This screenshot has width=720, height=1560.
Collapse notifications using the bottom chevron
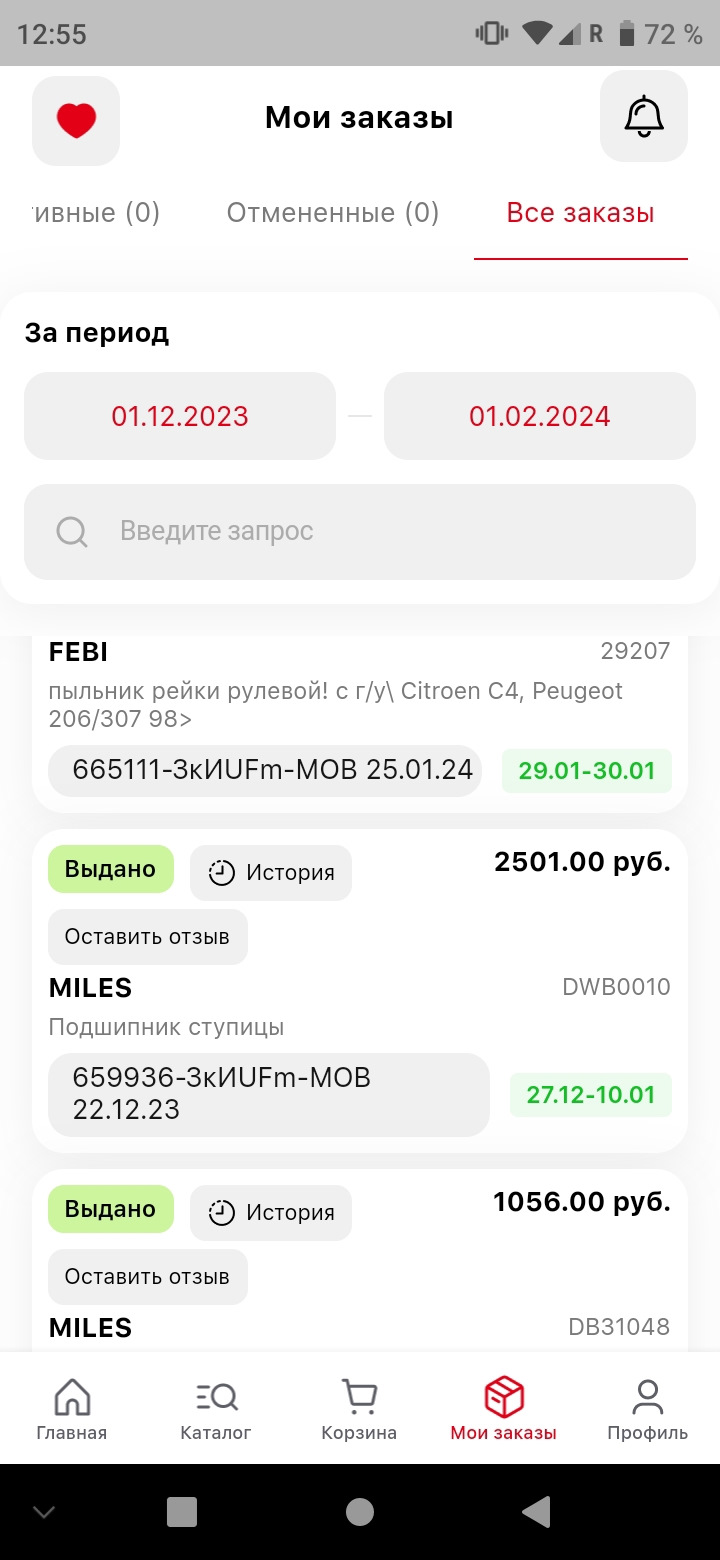pyautogui.click(x=42, y=1512)
